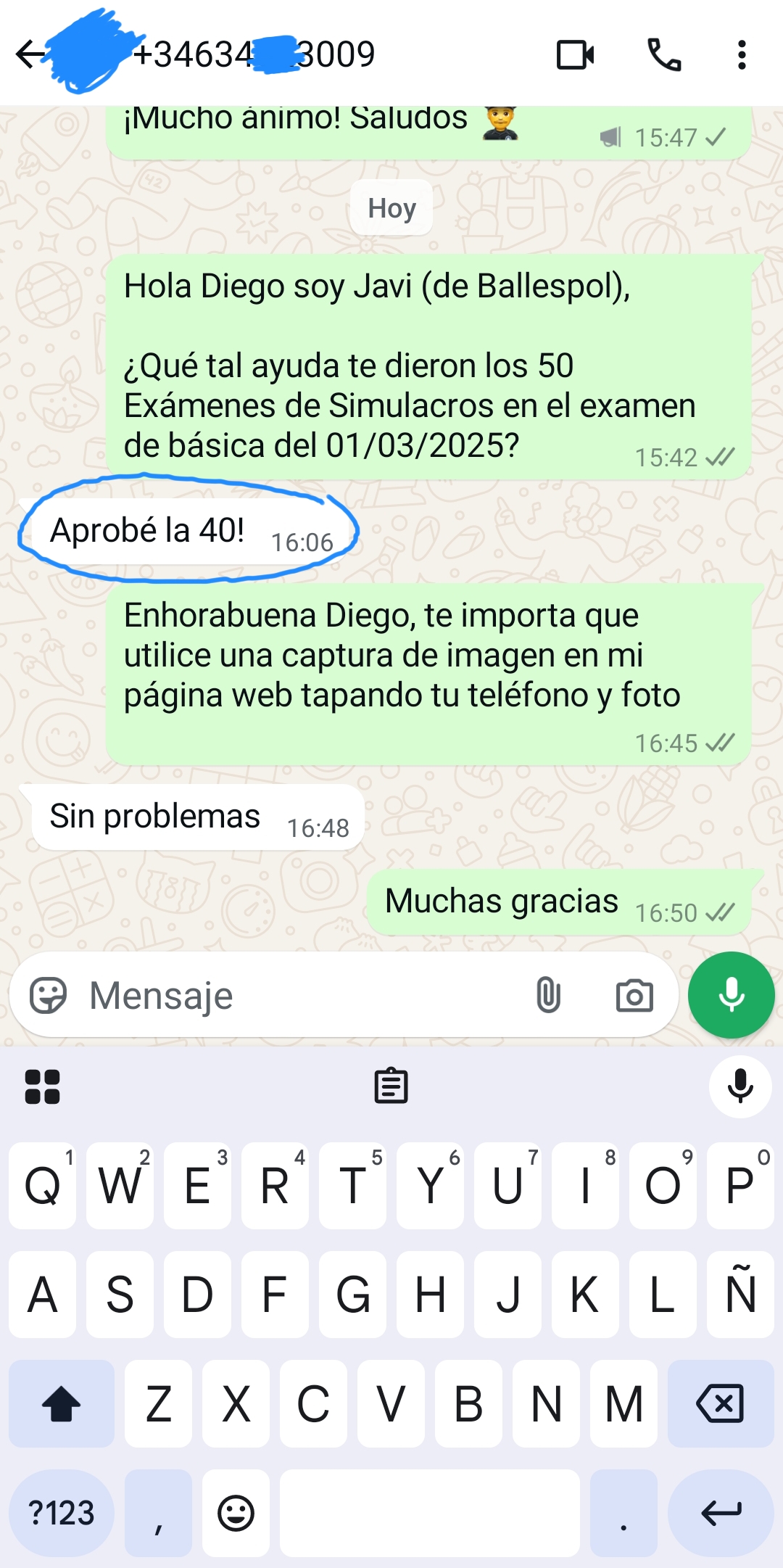Viewport: 783px width, 1568px height.
Task: Open the emoji and sticker picker in message box
Action: click(49, 995)
